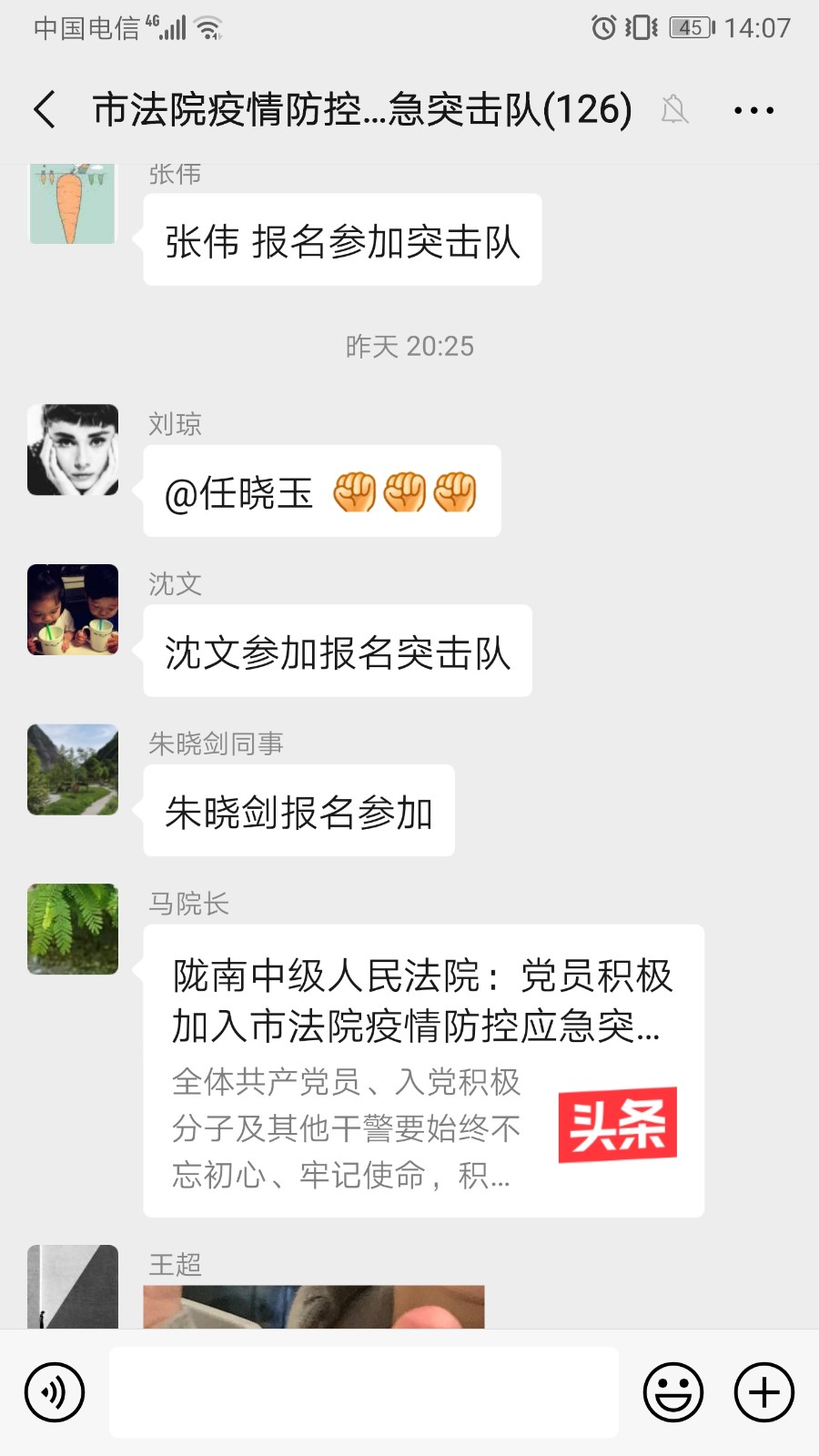819x1456 pixels.
Task: View 王超's profile avatar
Action: click(73, 1287)
